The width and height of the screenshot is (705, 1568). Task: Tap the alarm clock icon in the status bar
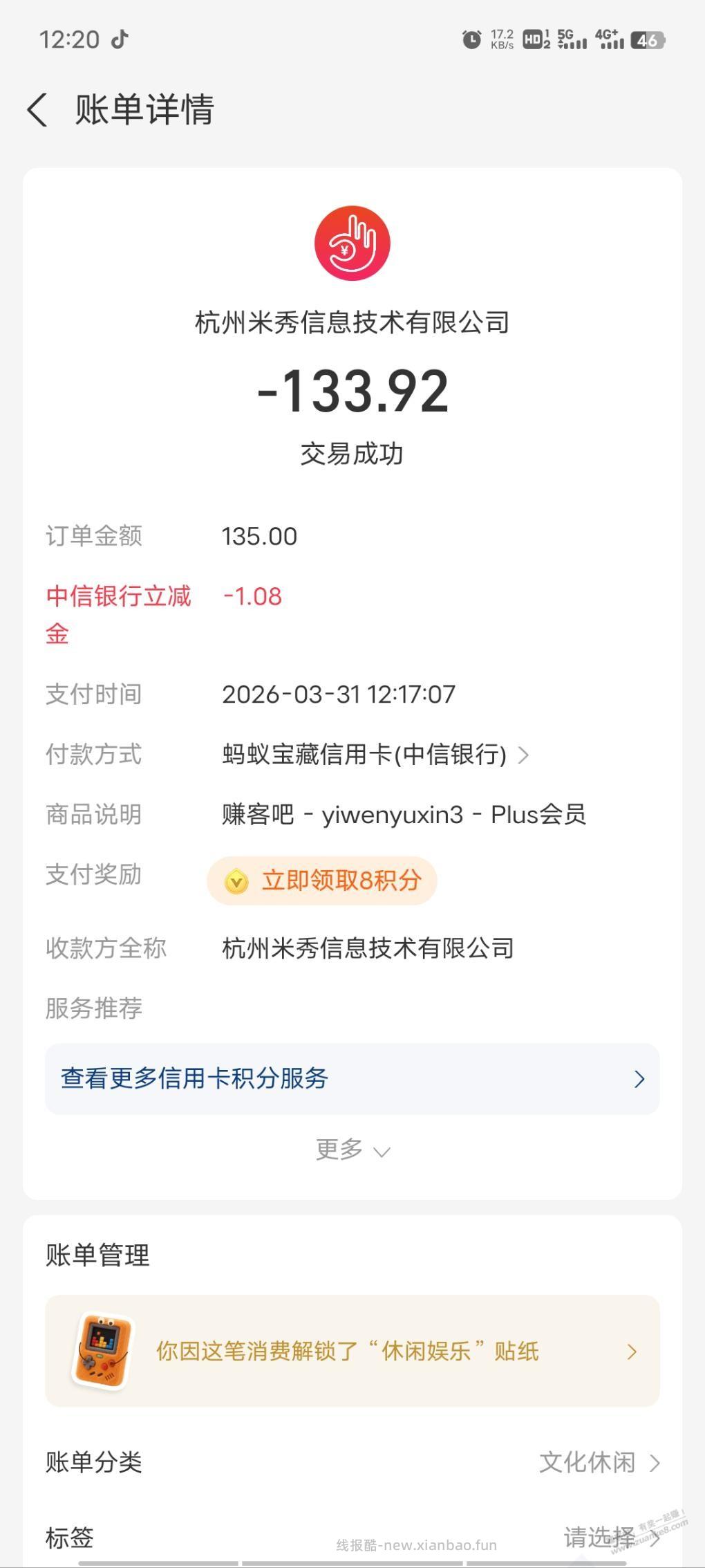pyautogui.click(x=471, y=40)
